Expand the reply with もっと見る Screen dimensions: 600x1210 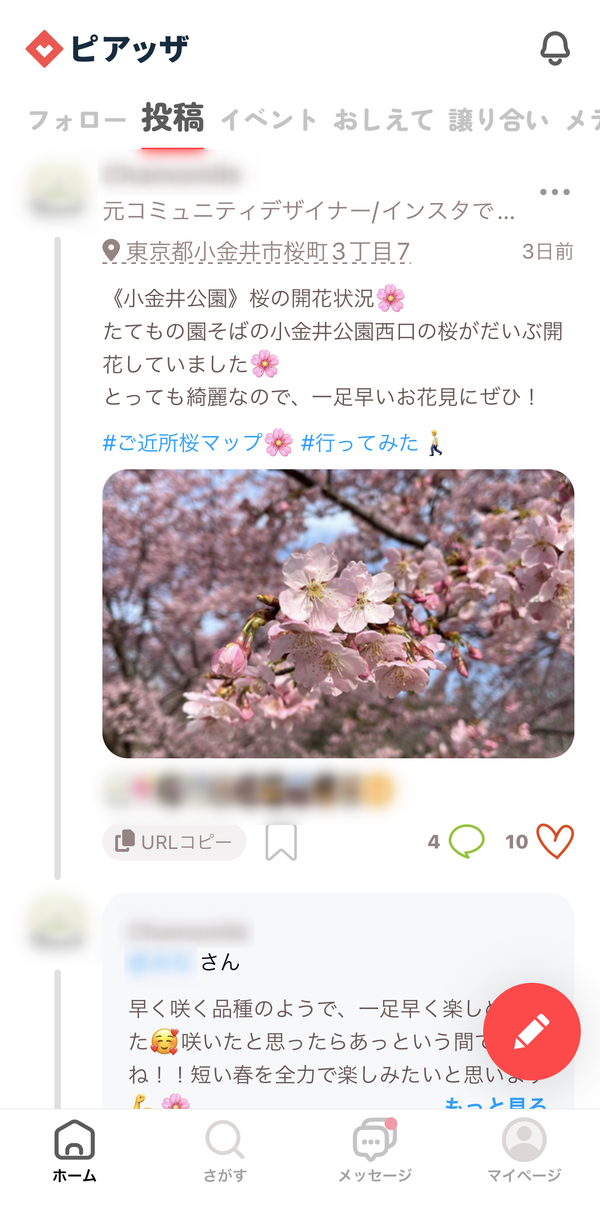pyautogui.click(x=496, y=1103)
